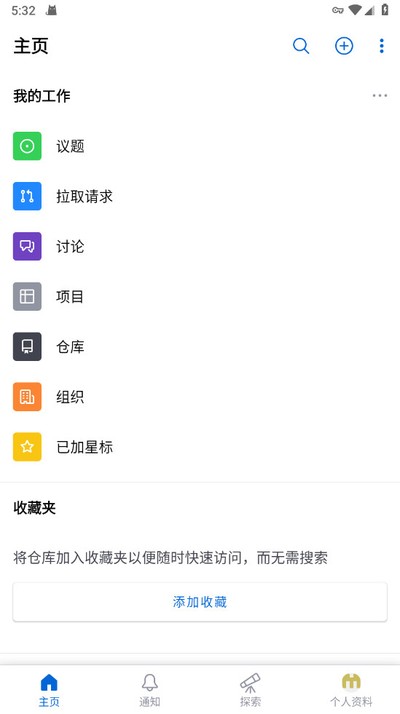Viewport: 400px width, 714px height.
Task: Open the search icon in the top bar
Action: 301,46
